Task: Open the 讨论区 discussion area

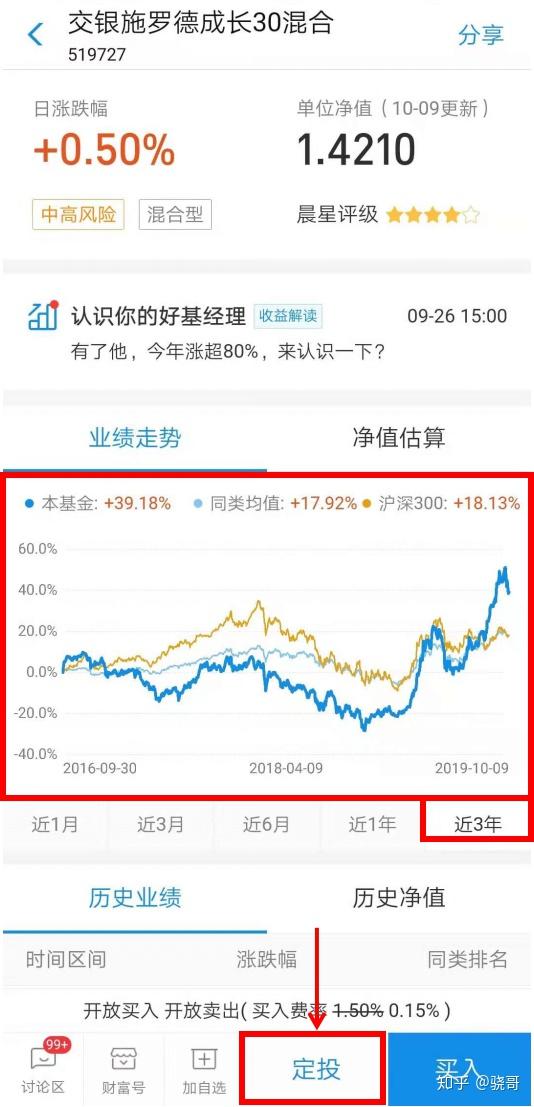Action: pos(42,1070)
